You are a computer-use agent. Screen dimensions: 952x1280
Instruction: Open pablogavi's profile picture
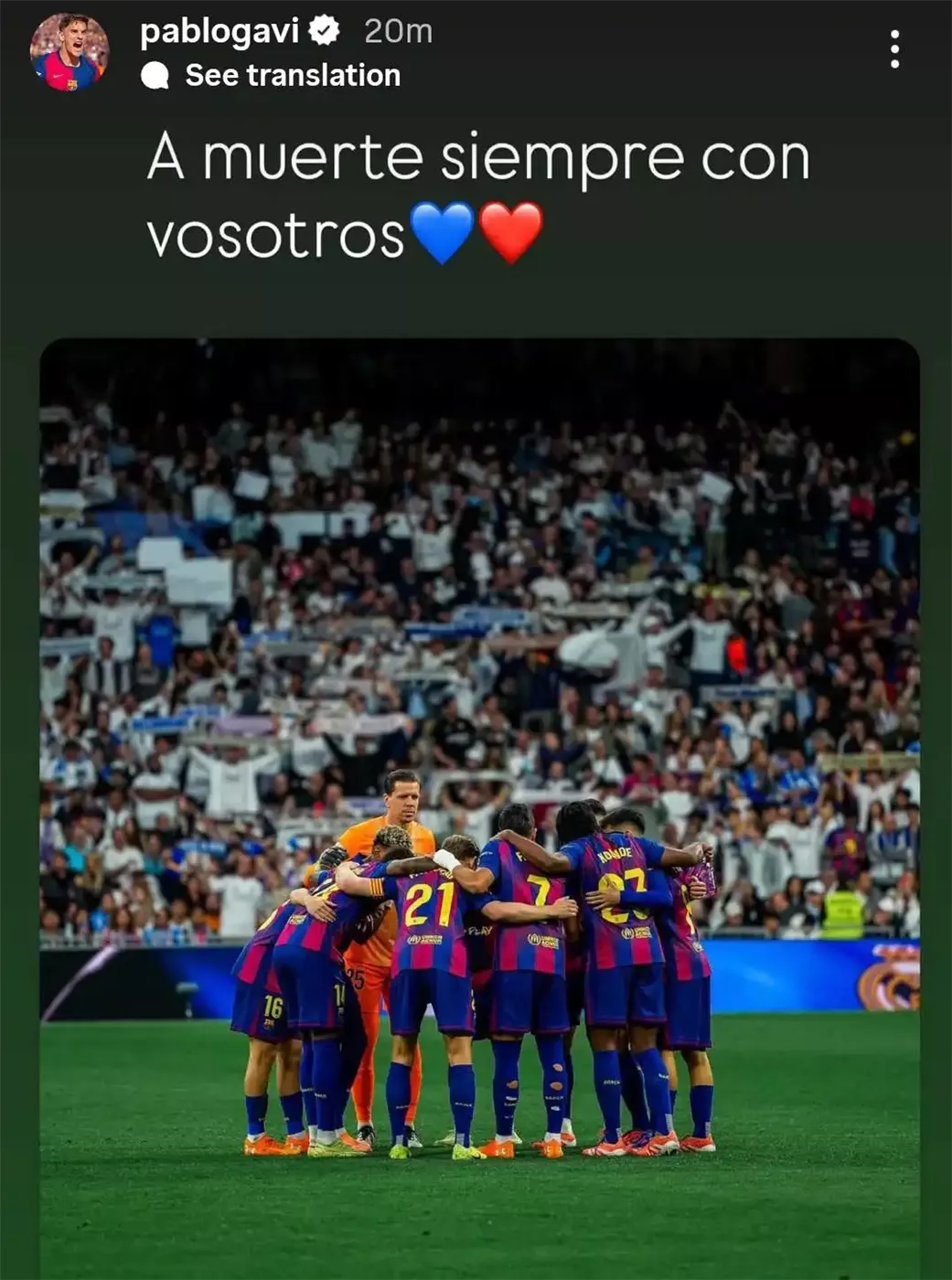pyautogui.click(x=69, y=52)
